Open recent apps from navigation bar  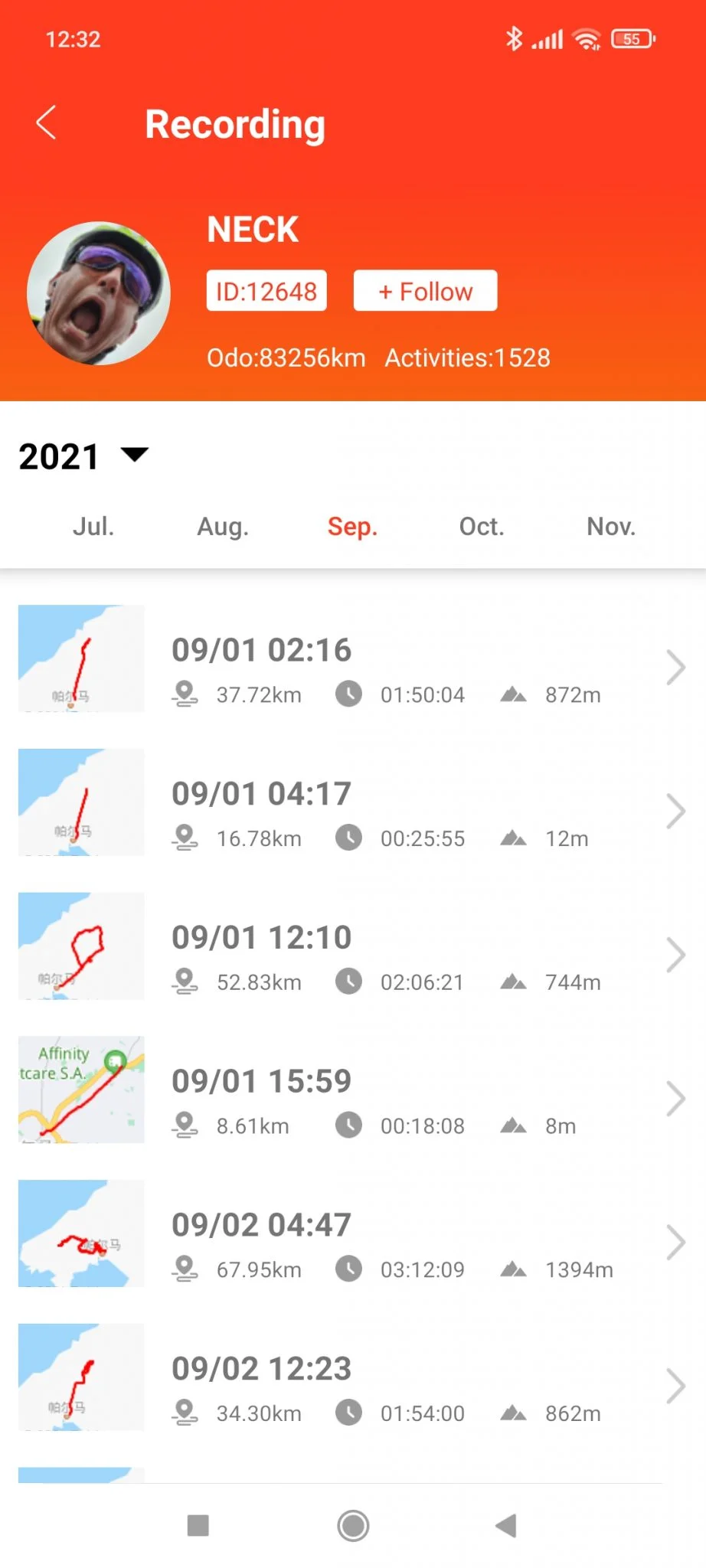198,1525
